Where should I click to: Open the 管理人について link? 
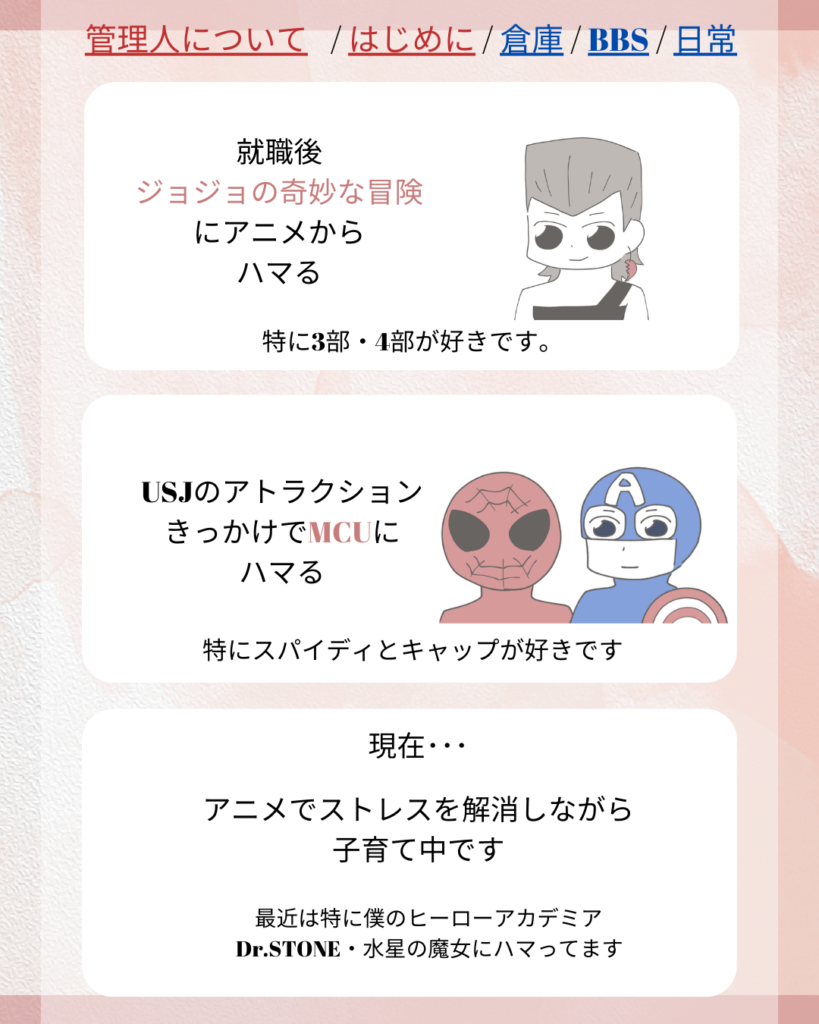point(196,40)
